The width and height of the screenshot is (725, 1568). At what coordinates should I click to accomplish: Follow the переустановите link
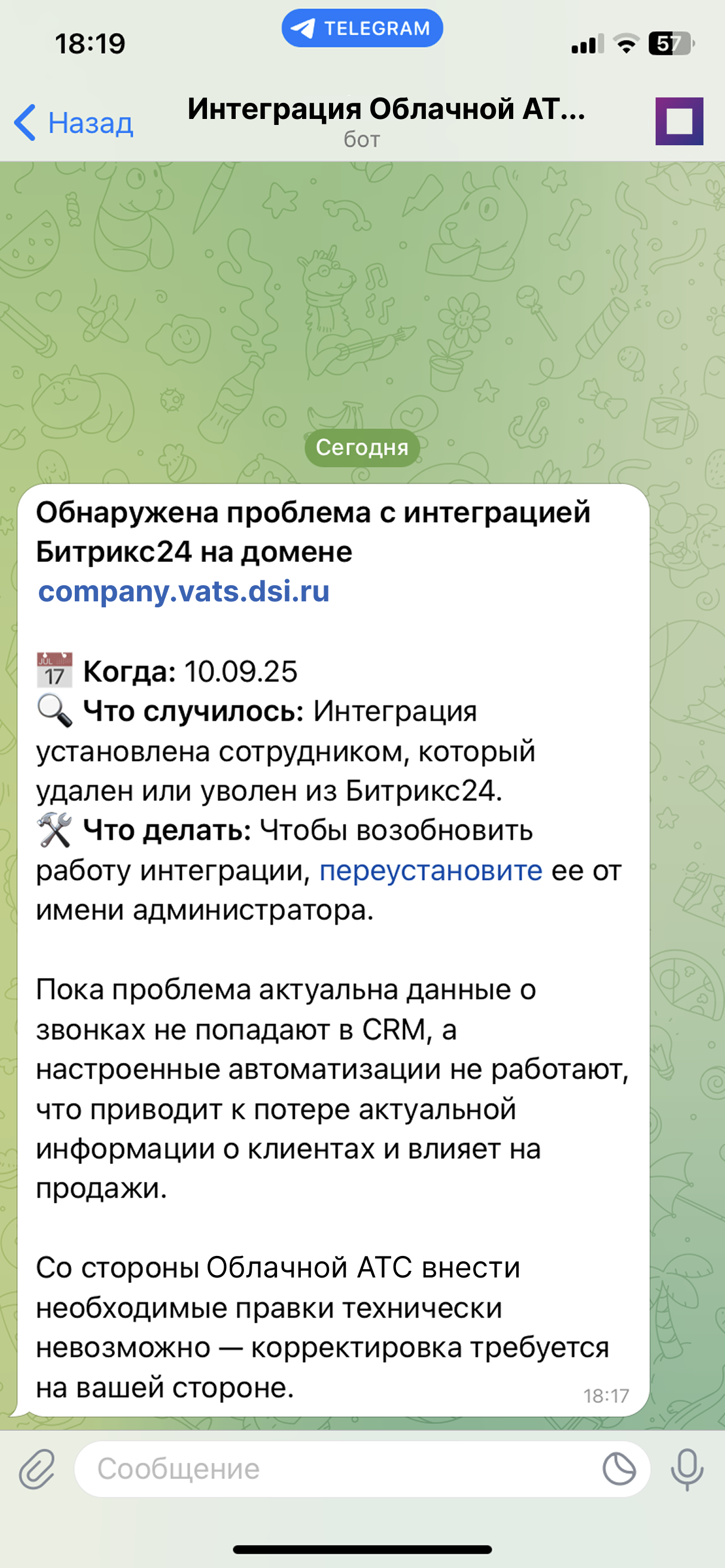pos(431,870)
